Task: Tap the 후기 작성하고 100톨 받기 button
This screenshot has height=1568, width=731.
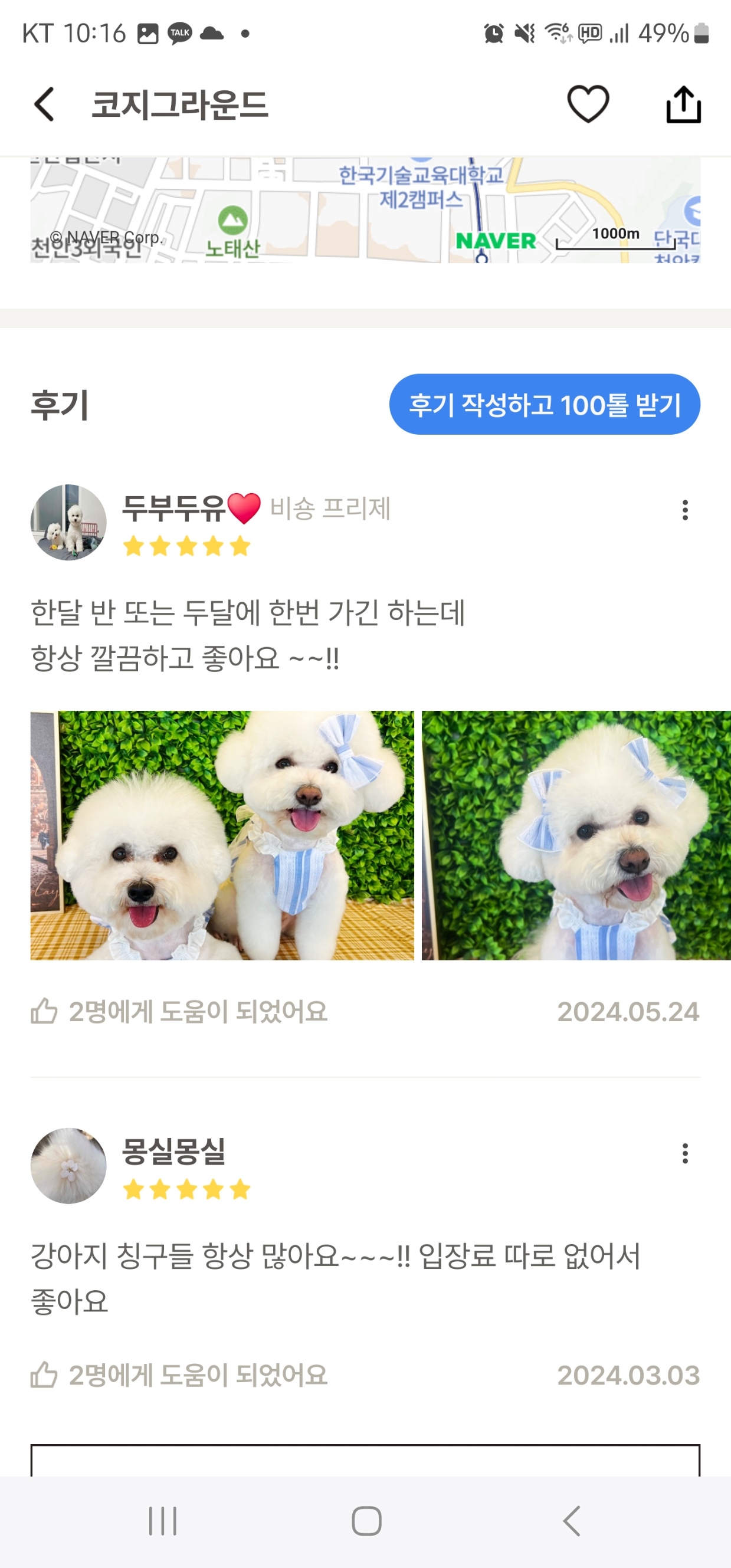Action: click(x=546, y=404)
